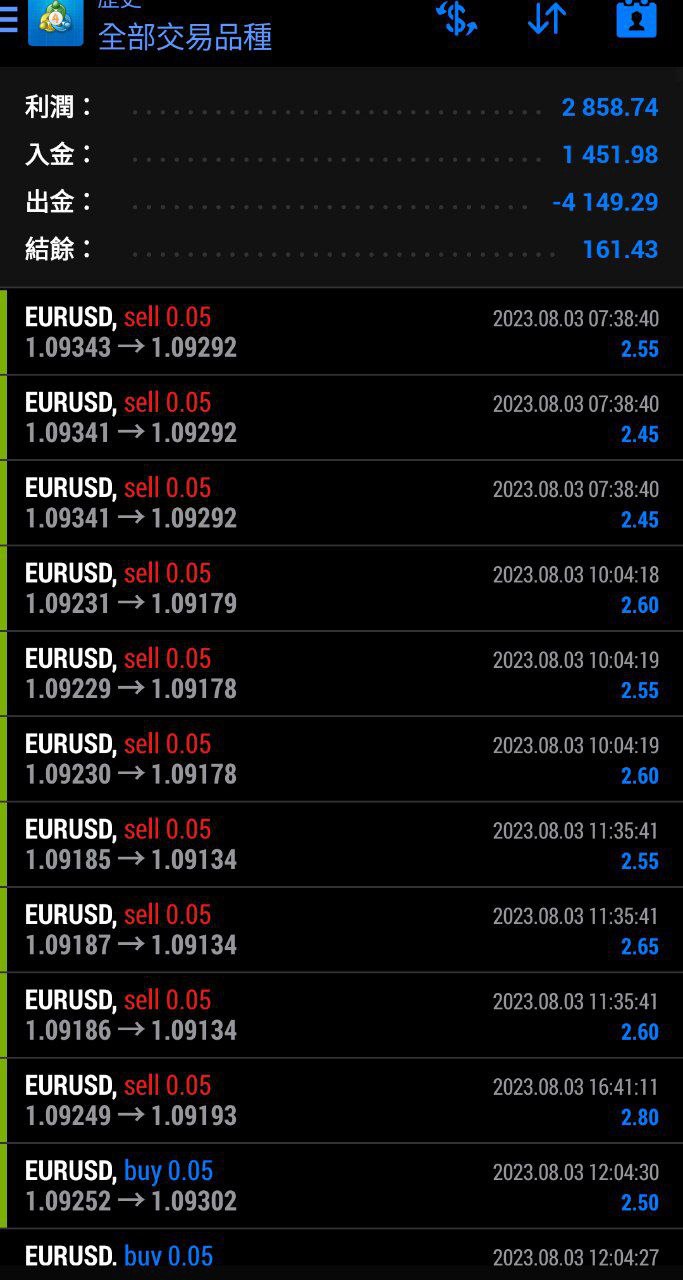This screenshot has height=1280, width=683.
Task: Expand the sell trade with 2.80 profit
Action: (341, 1100)
